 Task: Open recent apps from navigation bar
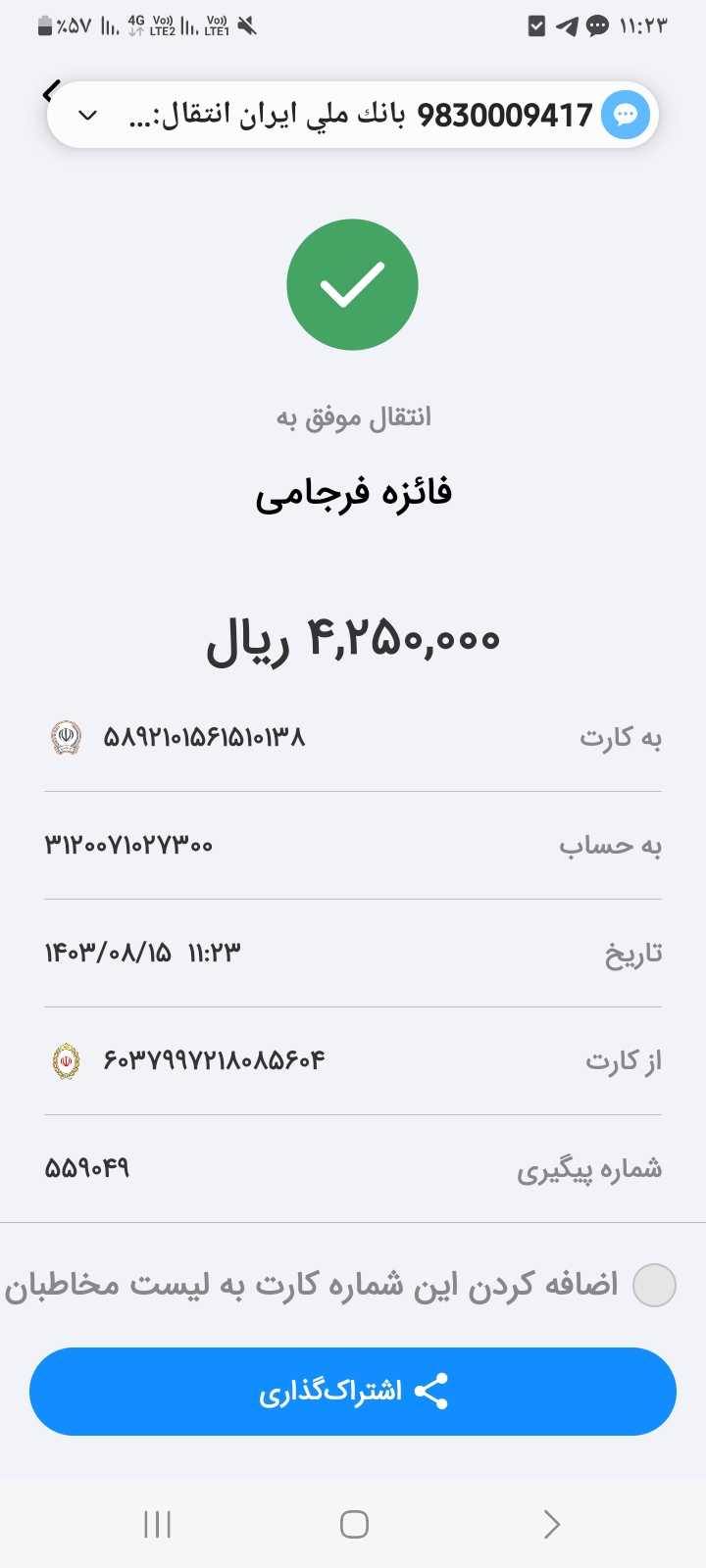point(157,1524)
